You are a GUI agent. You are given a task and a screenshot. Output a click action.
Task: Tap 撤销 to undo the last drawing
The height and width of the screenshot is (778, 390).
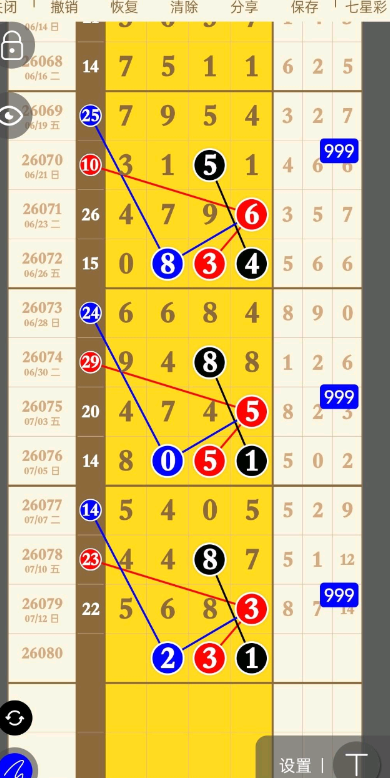click(64, 7)
